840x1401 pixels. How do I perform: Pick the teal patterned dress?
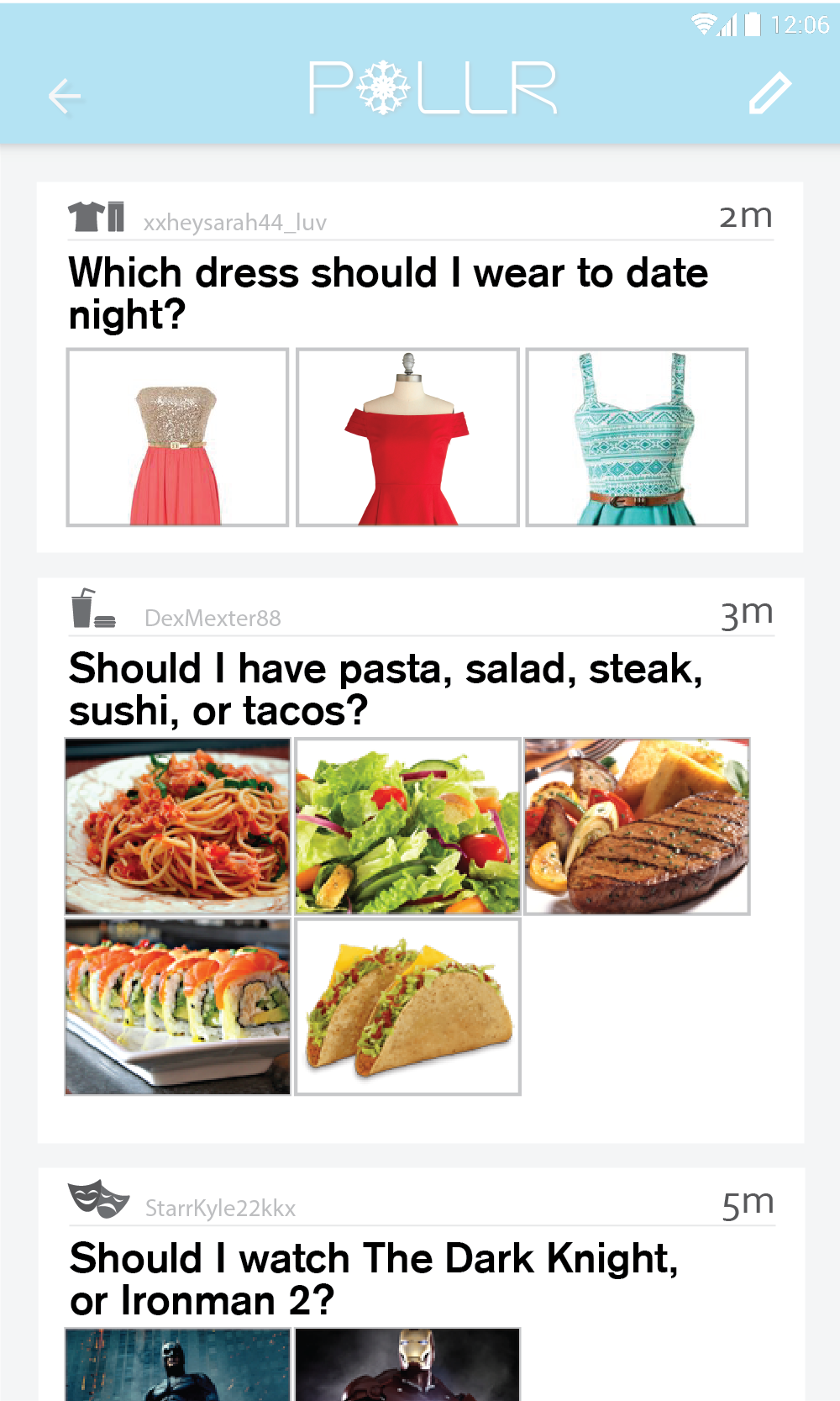[x=637, y=437]
